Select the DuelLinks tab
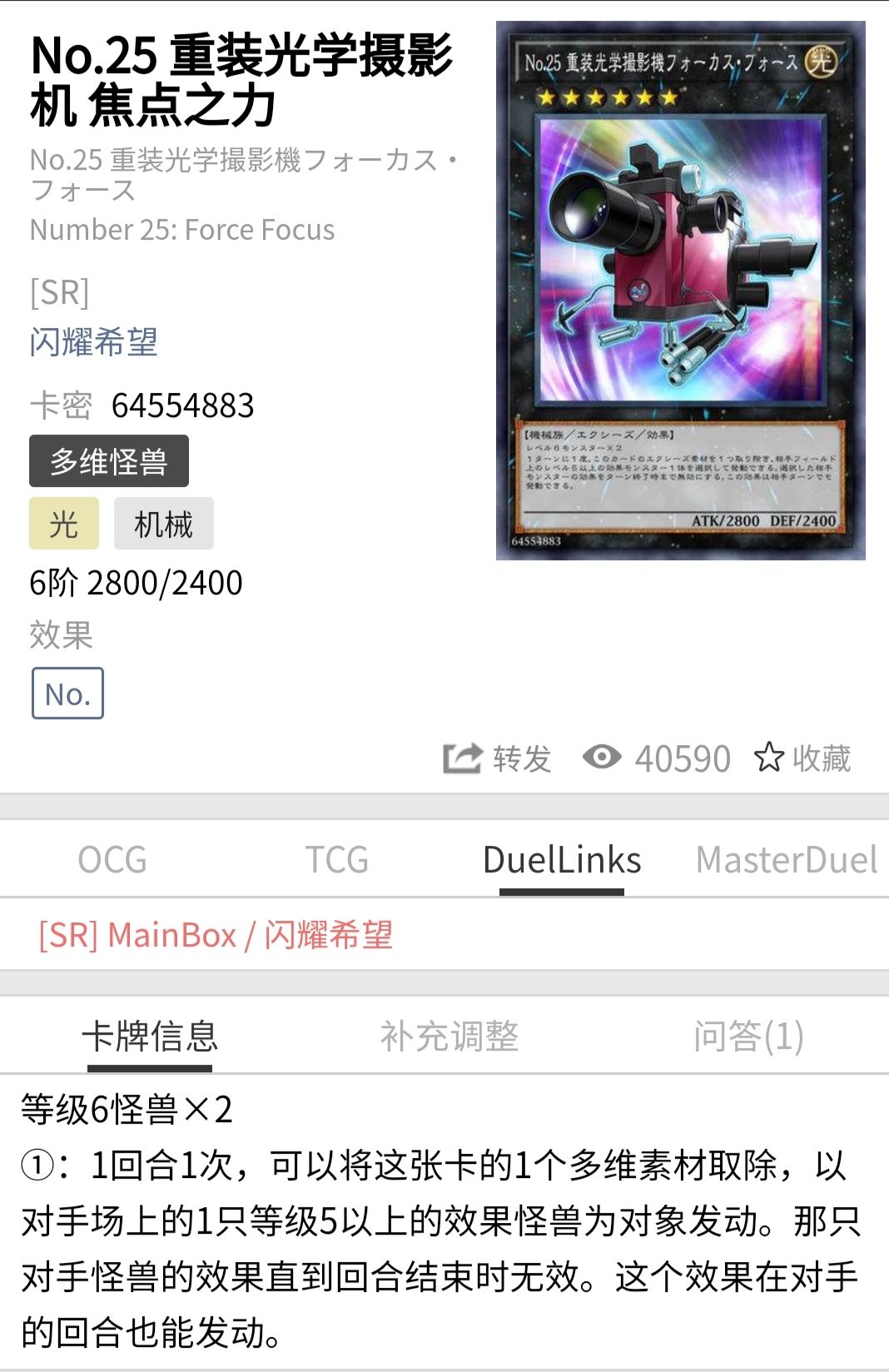 click(561, 859)
